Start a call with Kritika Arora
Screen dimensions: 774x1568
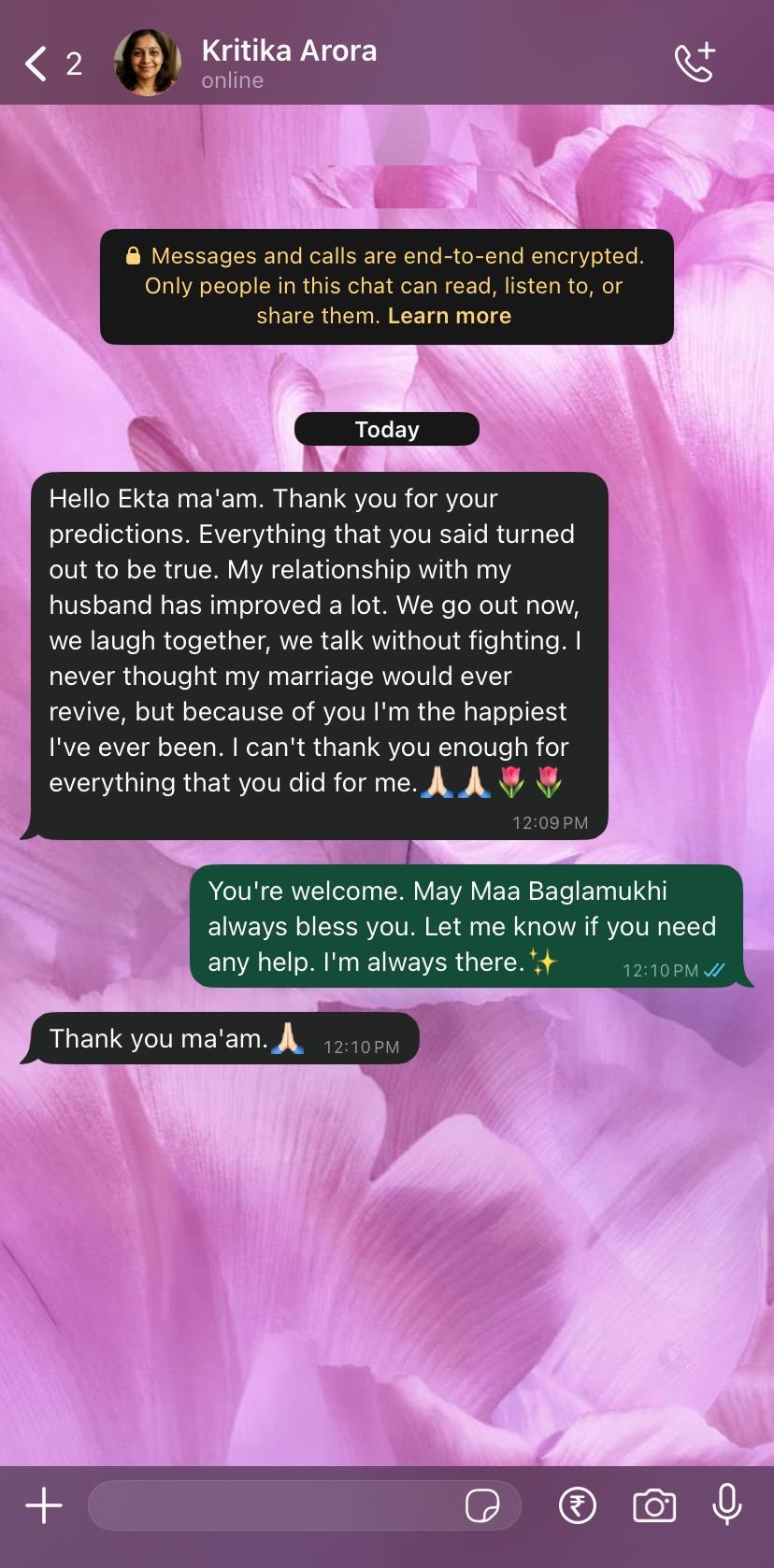[x=695, y=63]
